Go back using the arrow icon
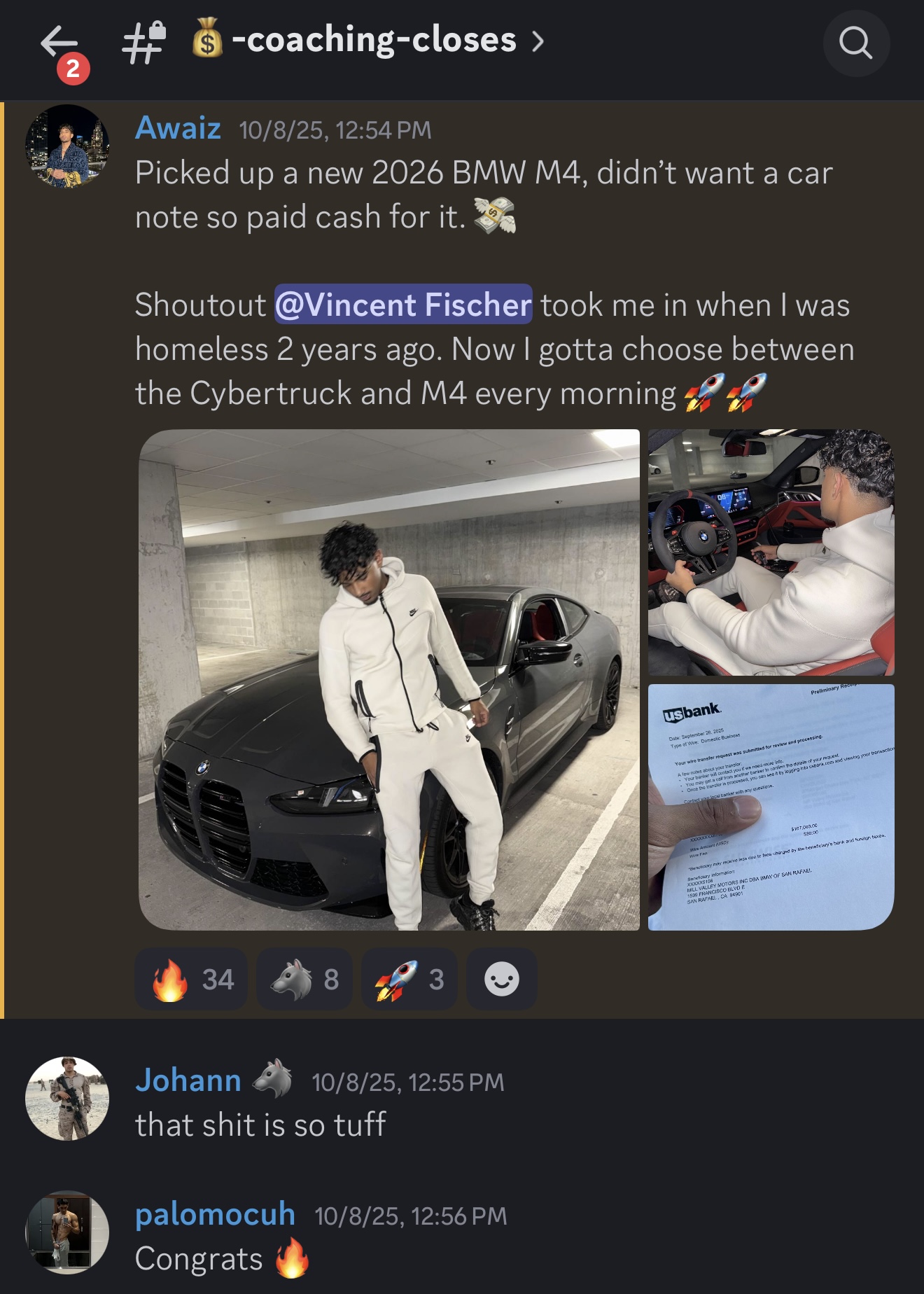This screenshot has height=1294, width=924. [59, 43]
